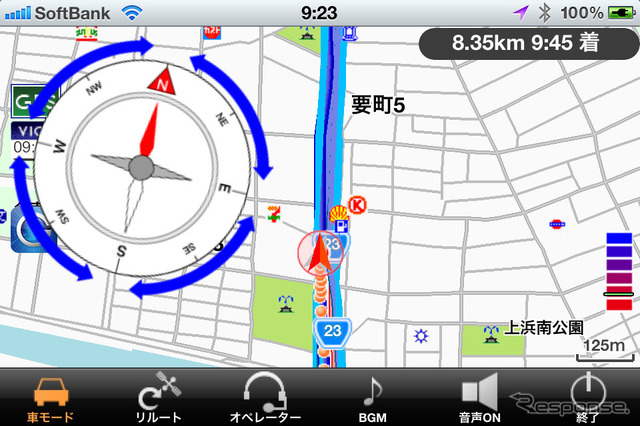This screenshot has width=640, height=426.
Task: Tap the compass to reset orientation
Action: [141, 168]
